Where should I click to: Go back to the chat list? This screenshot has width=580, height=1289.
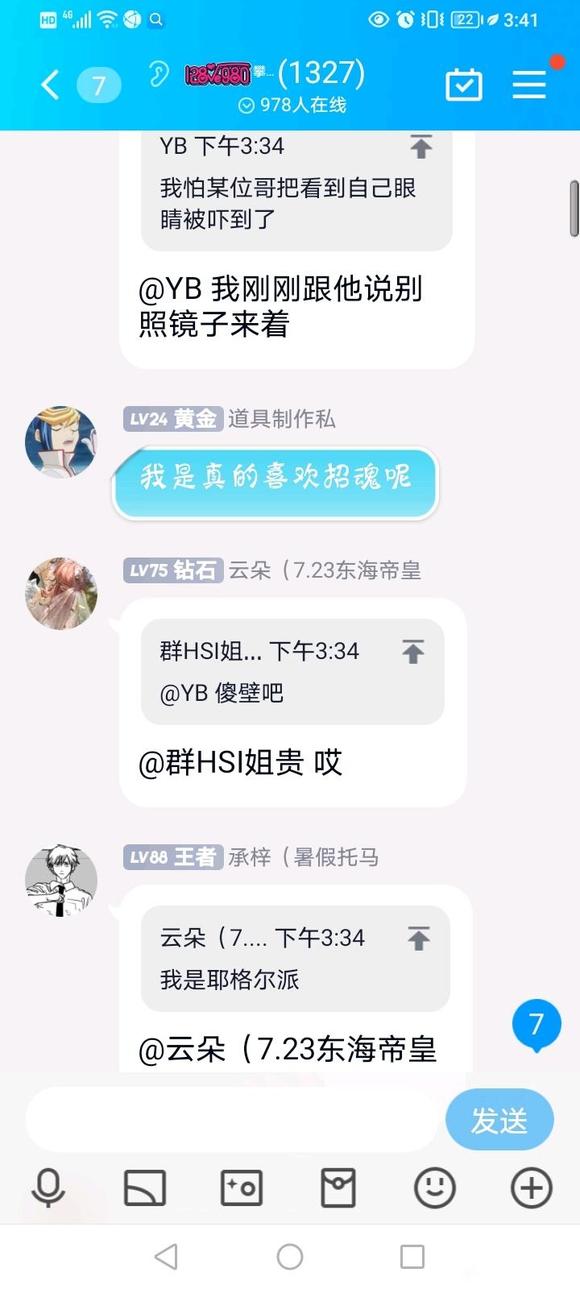(x=49, y=85)
